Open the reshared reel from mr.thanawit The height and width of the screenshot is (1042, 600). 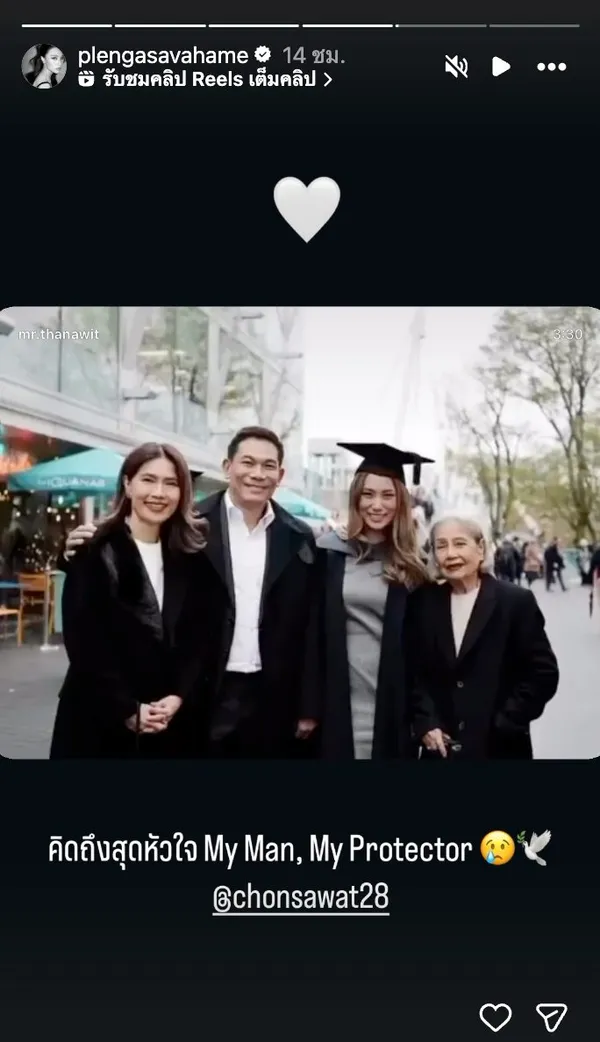(300, 532)
